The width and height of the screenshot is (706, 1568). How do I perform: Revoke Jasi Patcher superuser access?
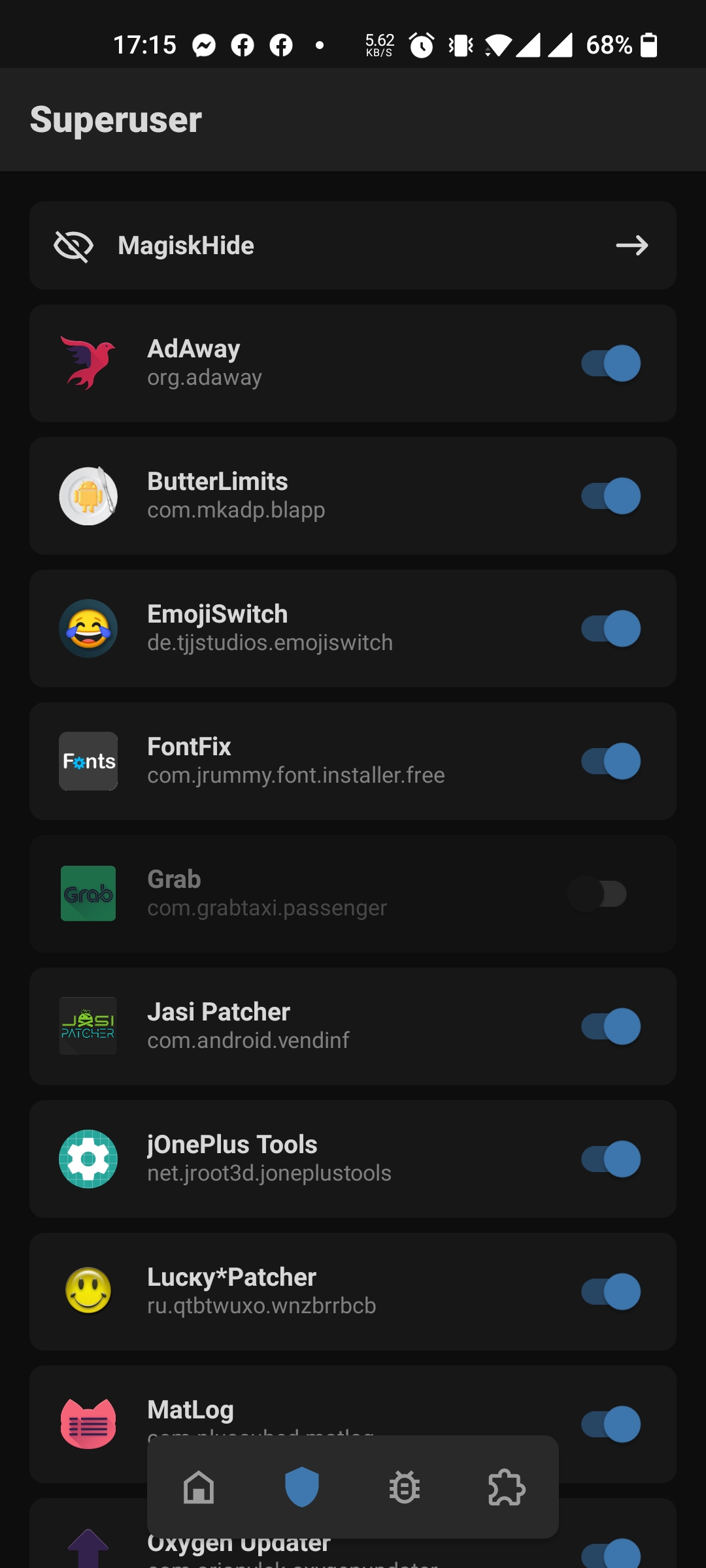click(611, 1026)
